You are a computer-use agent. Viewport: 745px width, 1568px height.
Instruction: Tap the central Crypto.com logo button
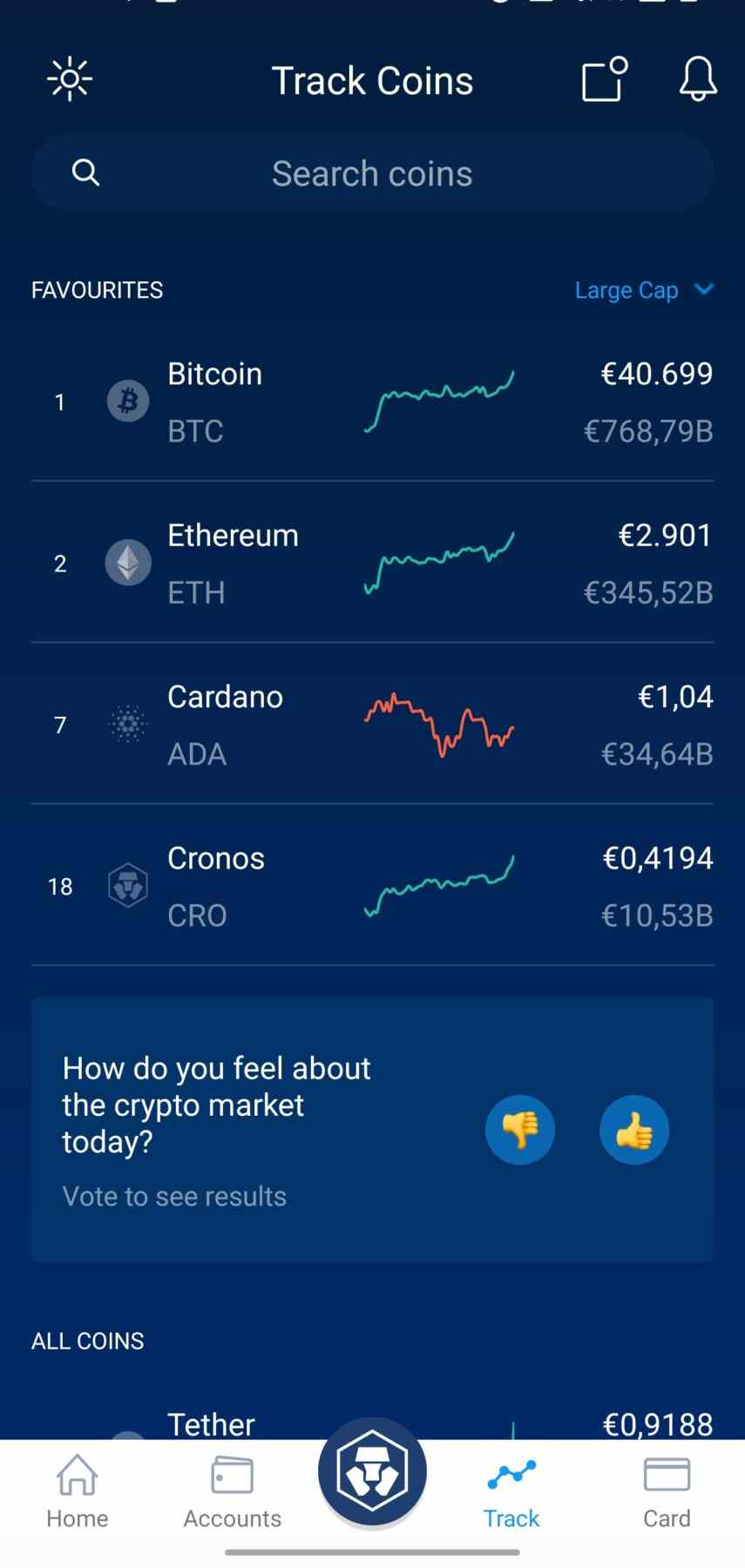(373, 1472)
